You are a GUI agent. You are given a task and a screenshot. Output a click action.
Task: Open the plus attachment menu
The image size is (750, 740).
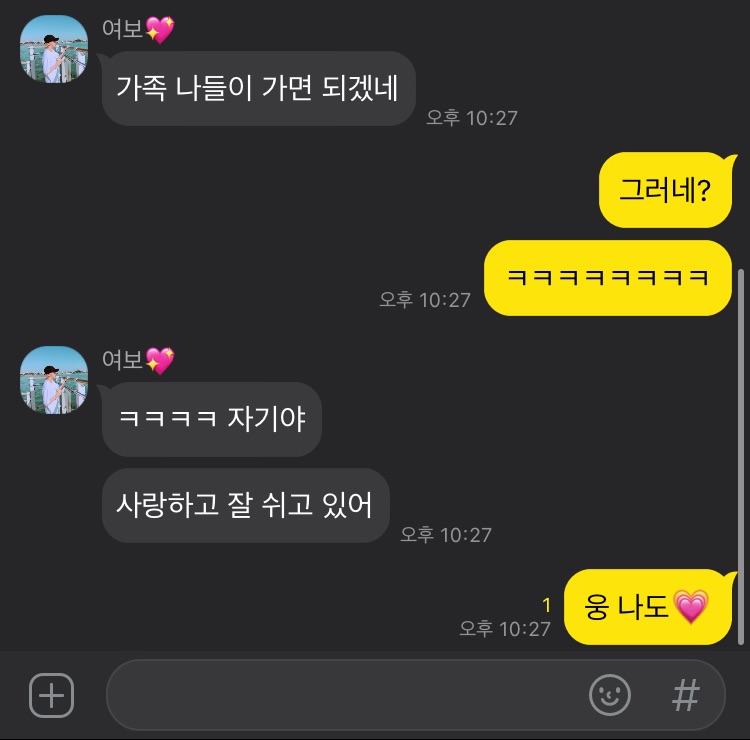tap(51, 694)
